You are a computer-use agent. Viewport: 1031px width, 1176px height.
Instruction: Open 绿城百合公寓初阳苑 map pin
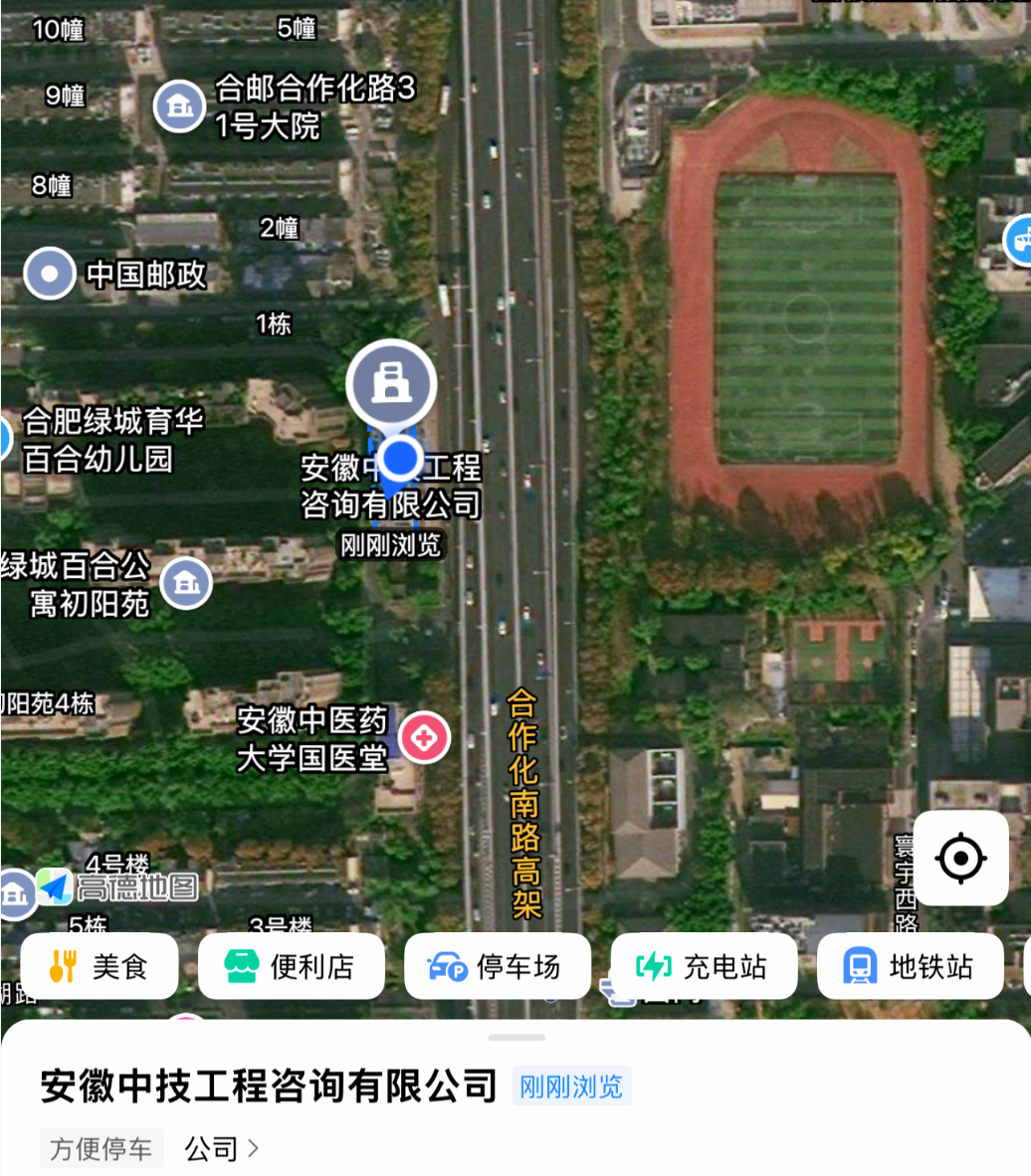(186, 583)
